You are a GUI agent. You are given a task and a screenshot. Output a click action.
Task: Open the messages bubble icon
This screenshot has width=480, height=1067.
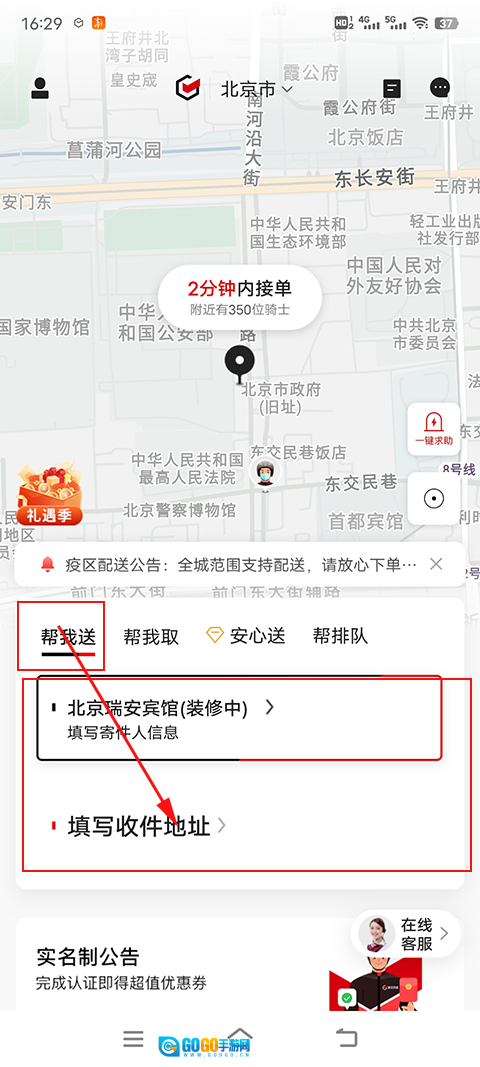(x=440, y=88)
